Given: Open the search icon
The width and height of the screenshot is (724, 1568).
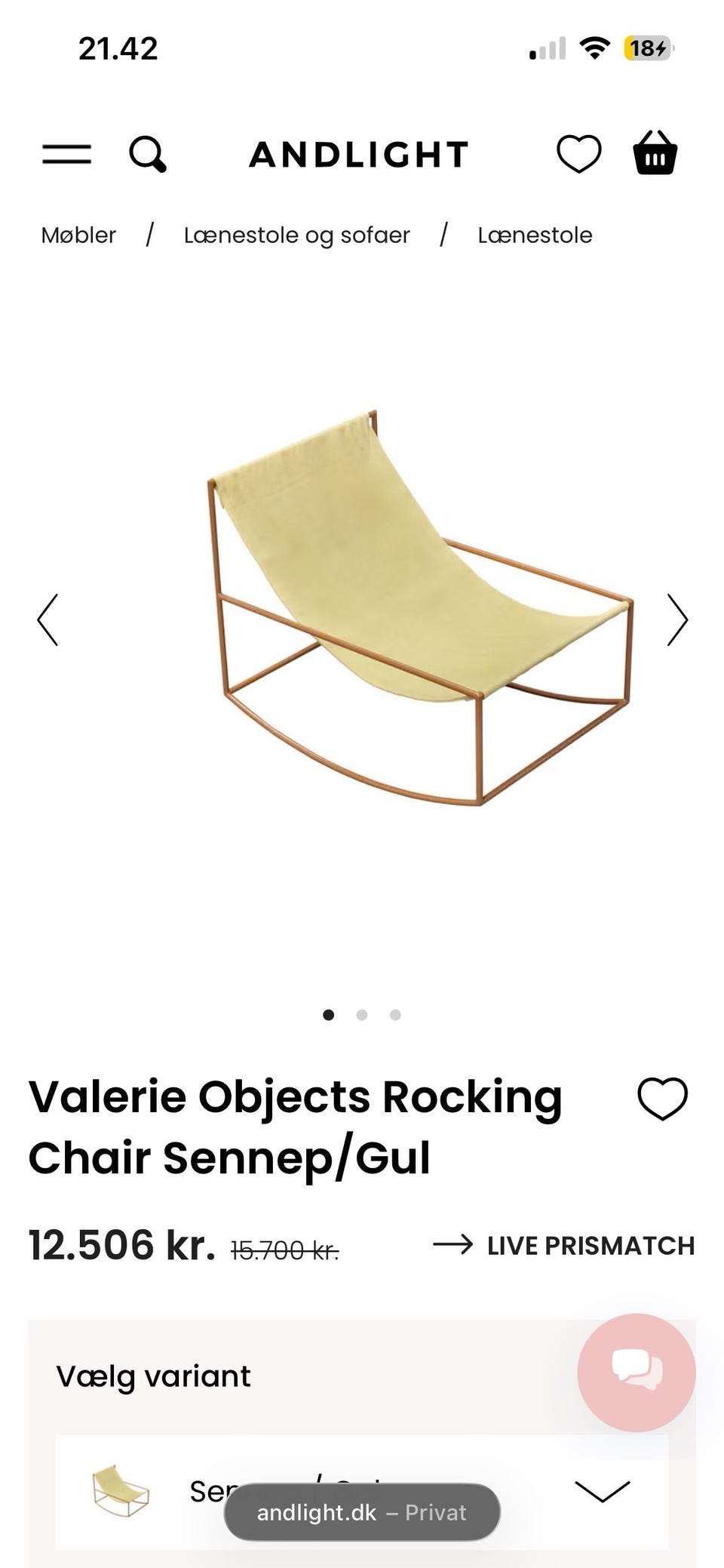Looking at the screenshot, I should pos(149,155).
